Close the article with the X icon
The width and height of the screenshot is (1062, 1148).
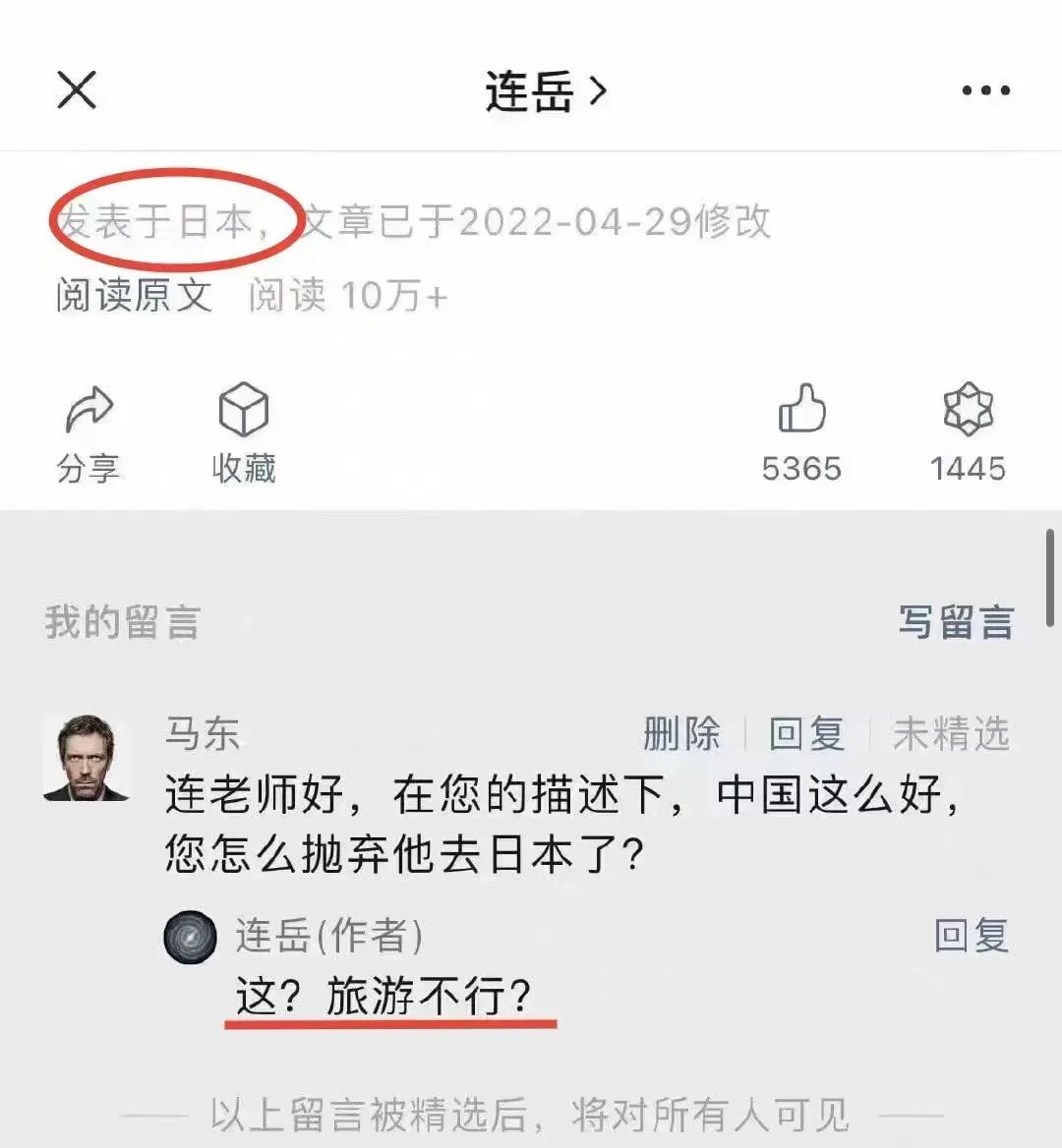click(76, 90)
